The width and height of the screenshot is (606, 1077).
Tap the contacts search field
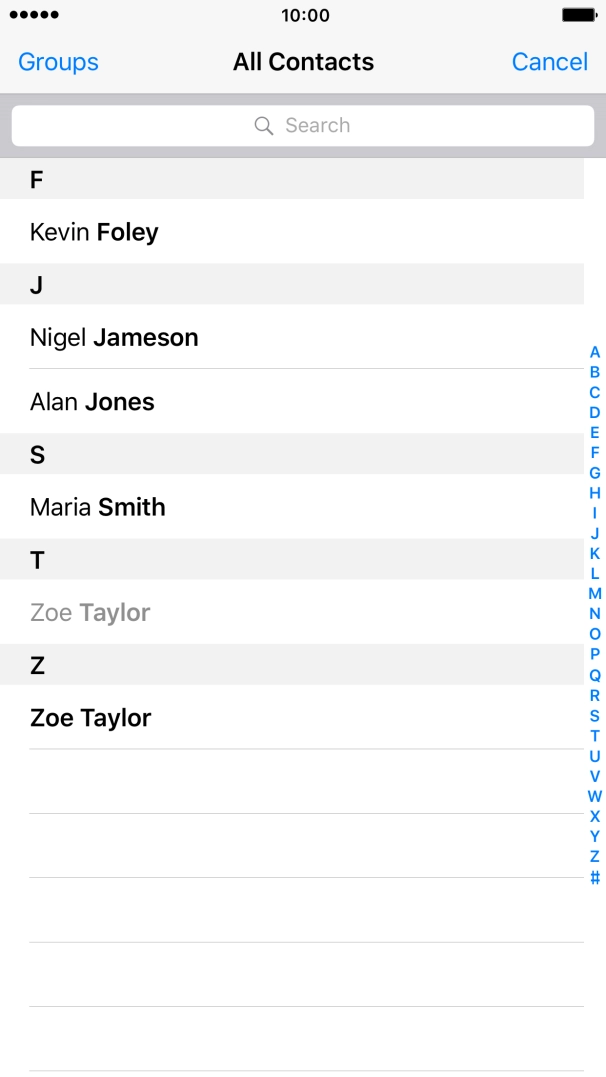[303, 126]
